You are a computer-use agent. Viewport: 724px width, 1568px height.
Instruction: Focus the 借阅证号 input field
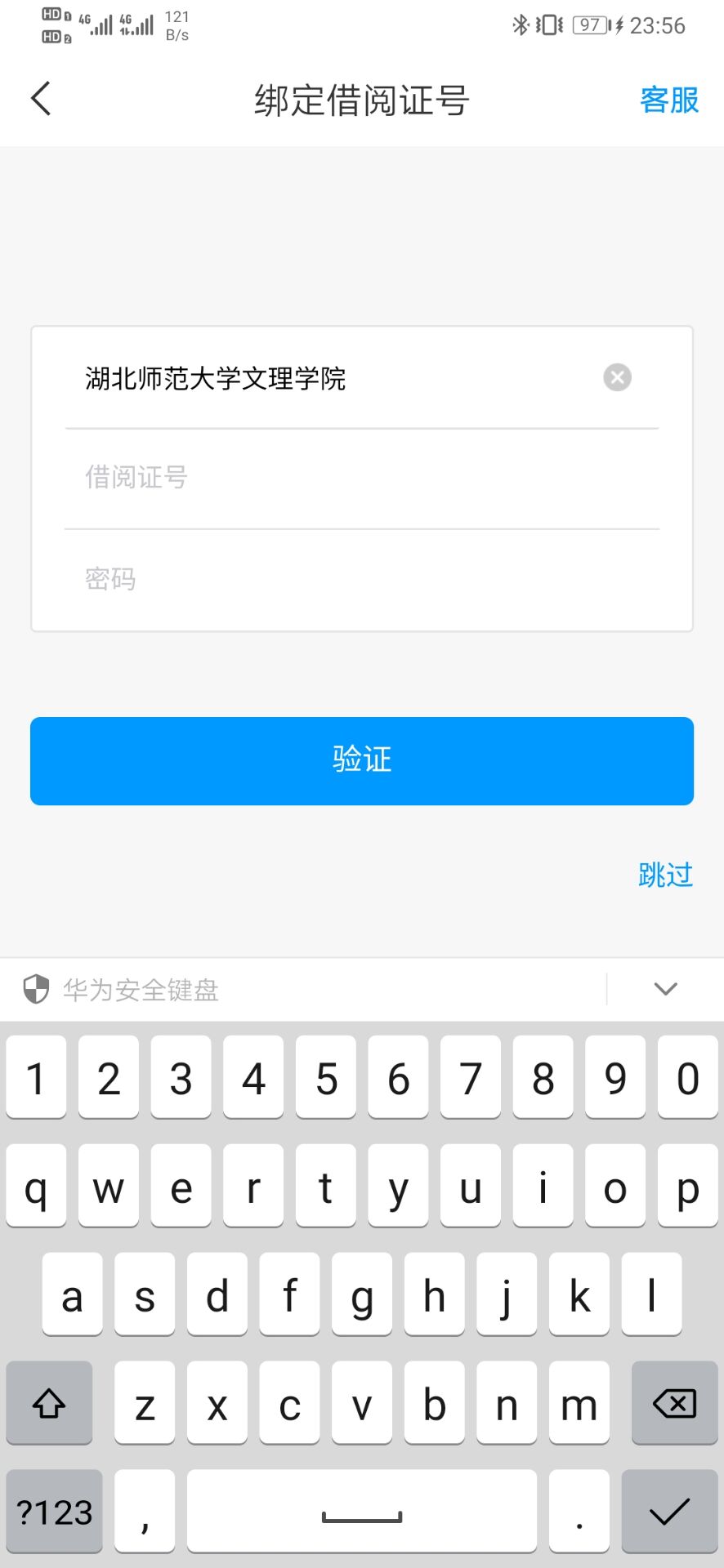click(360, 478)
